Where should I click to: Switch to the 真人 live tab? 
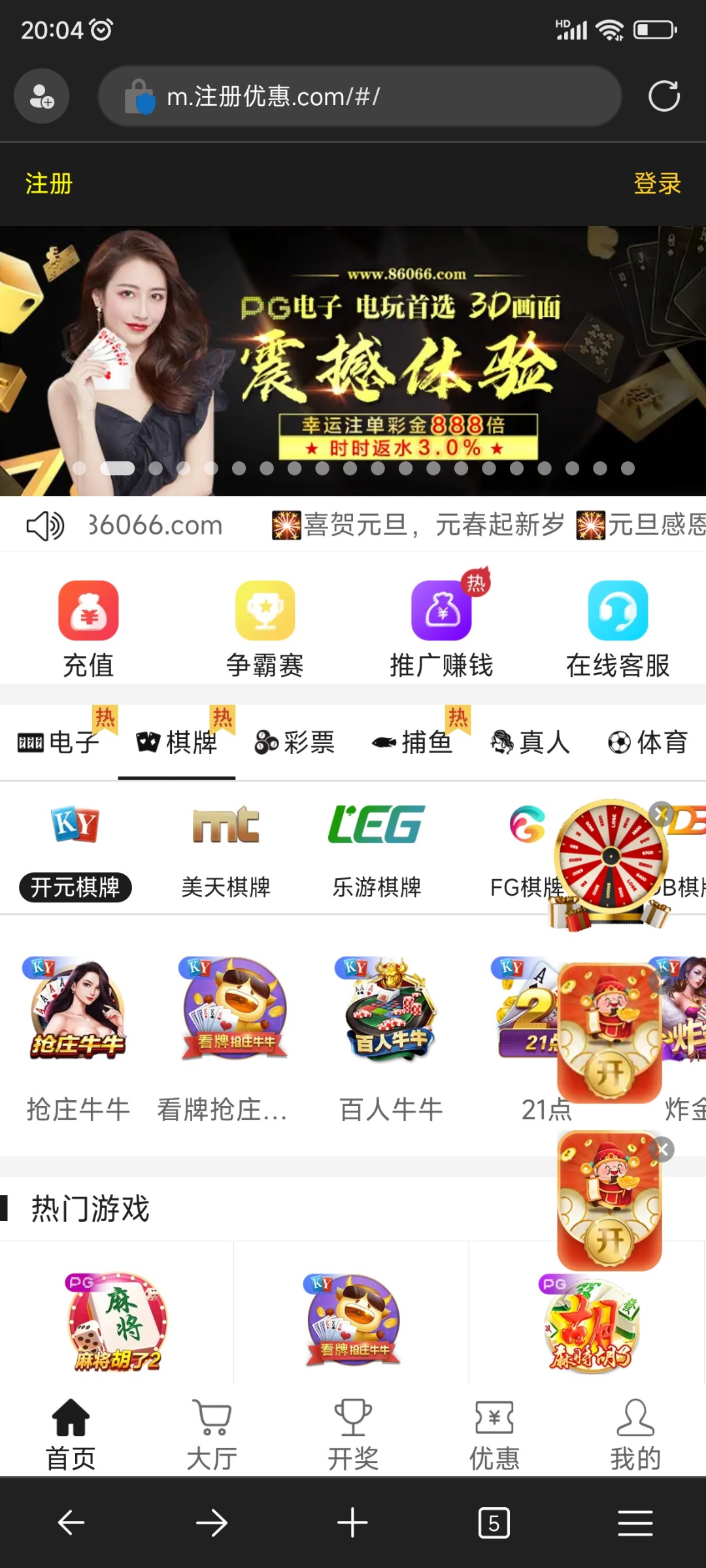tap(529, 742)
